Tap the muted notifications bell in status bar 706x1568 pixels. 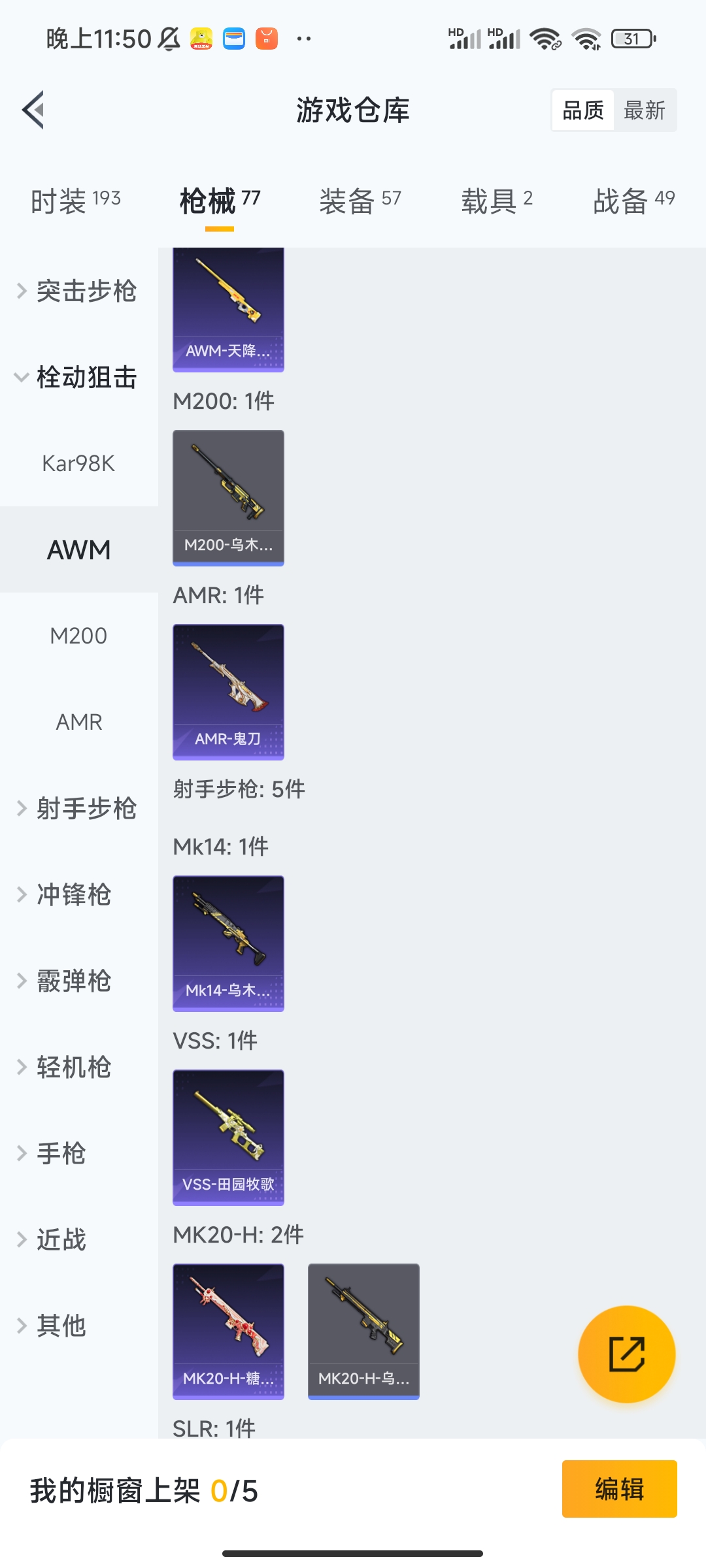point(169,39)
